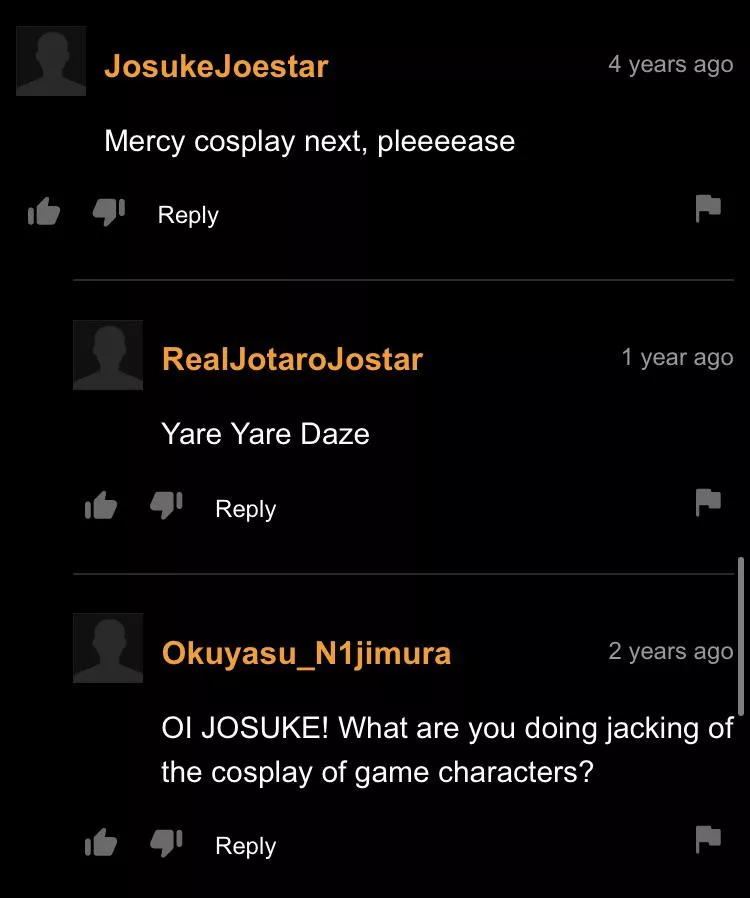Report RealJotaroJostar's comment with flag
Screen dimensions: 750x898
(x=708, y=502)
